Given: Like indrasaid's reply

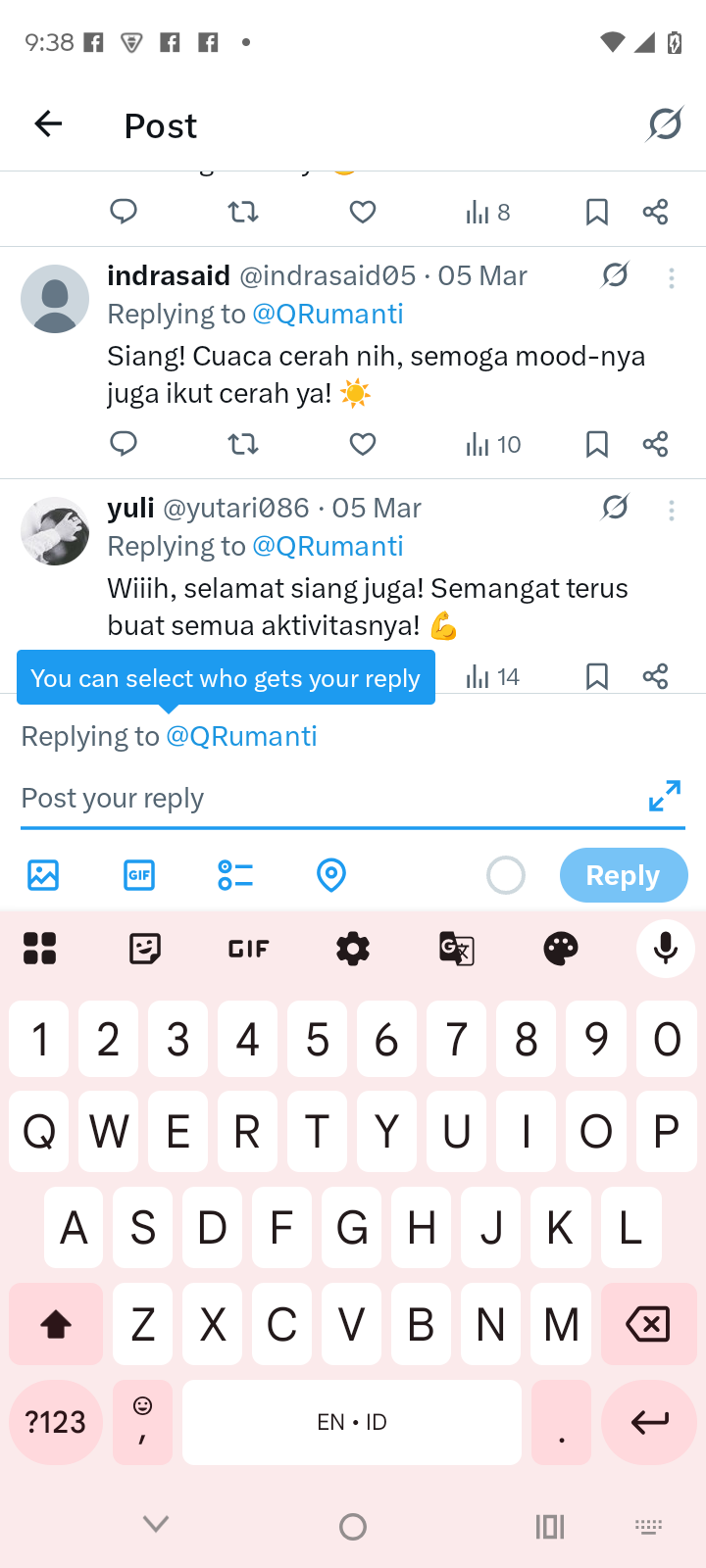Looking at the screenshot, I should pos(363,445).
